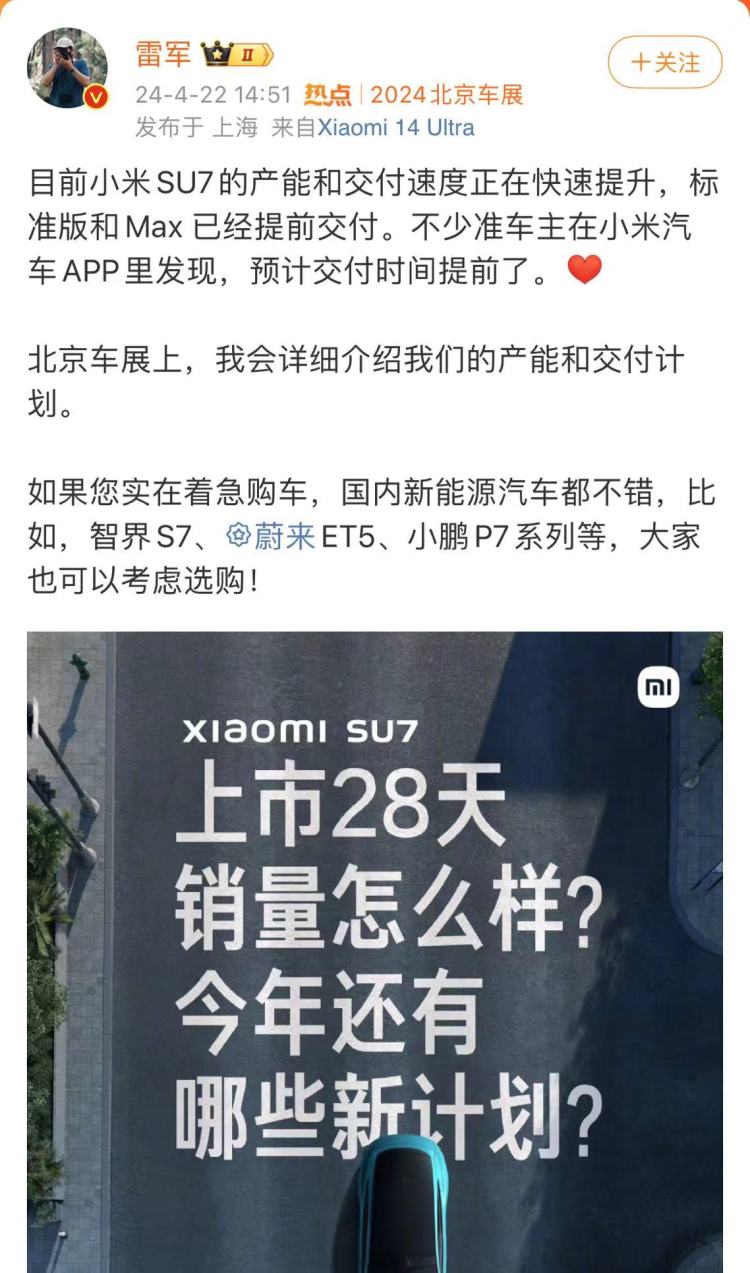750x1273 pixels.
Task: Open the 雷军 username
Action: (x=162, y=54)
